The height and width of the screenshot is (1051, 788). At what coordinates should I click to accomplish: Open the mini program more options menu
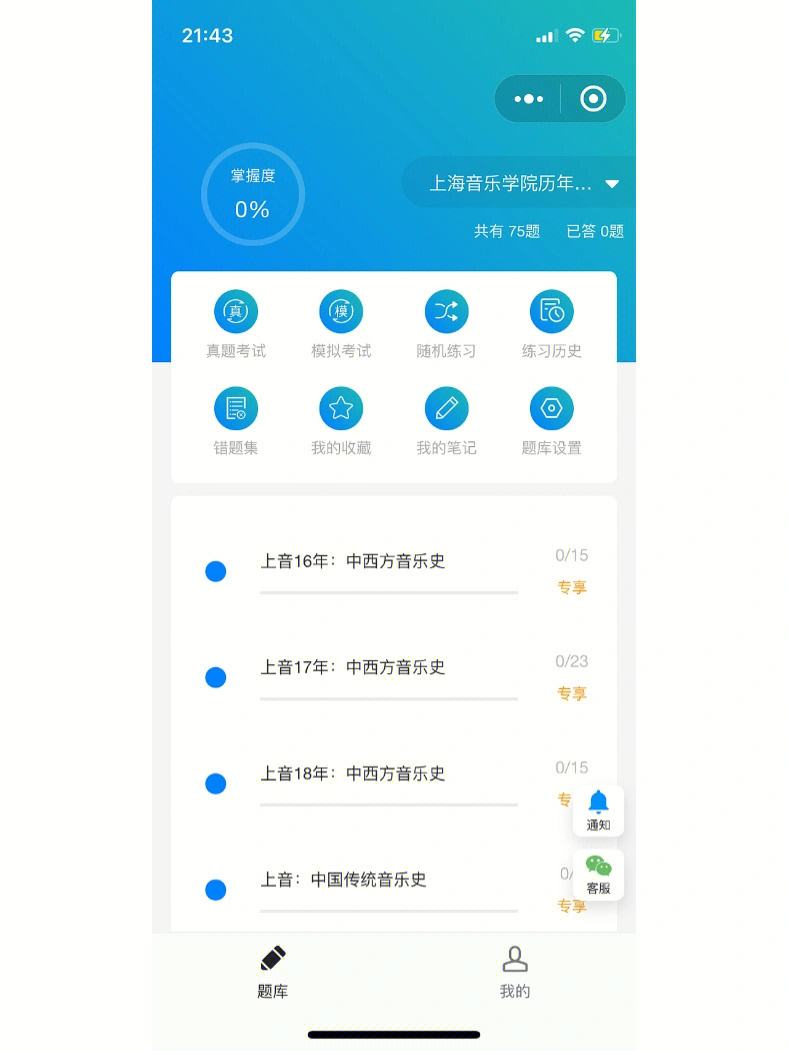coord(528,99)
